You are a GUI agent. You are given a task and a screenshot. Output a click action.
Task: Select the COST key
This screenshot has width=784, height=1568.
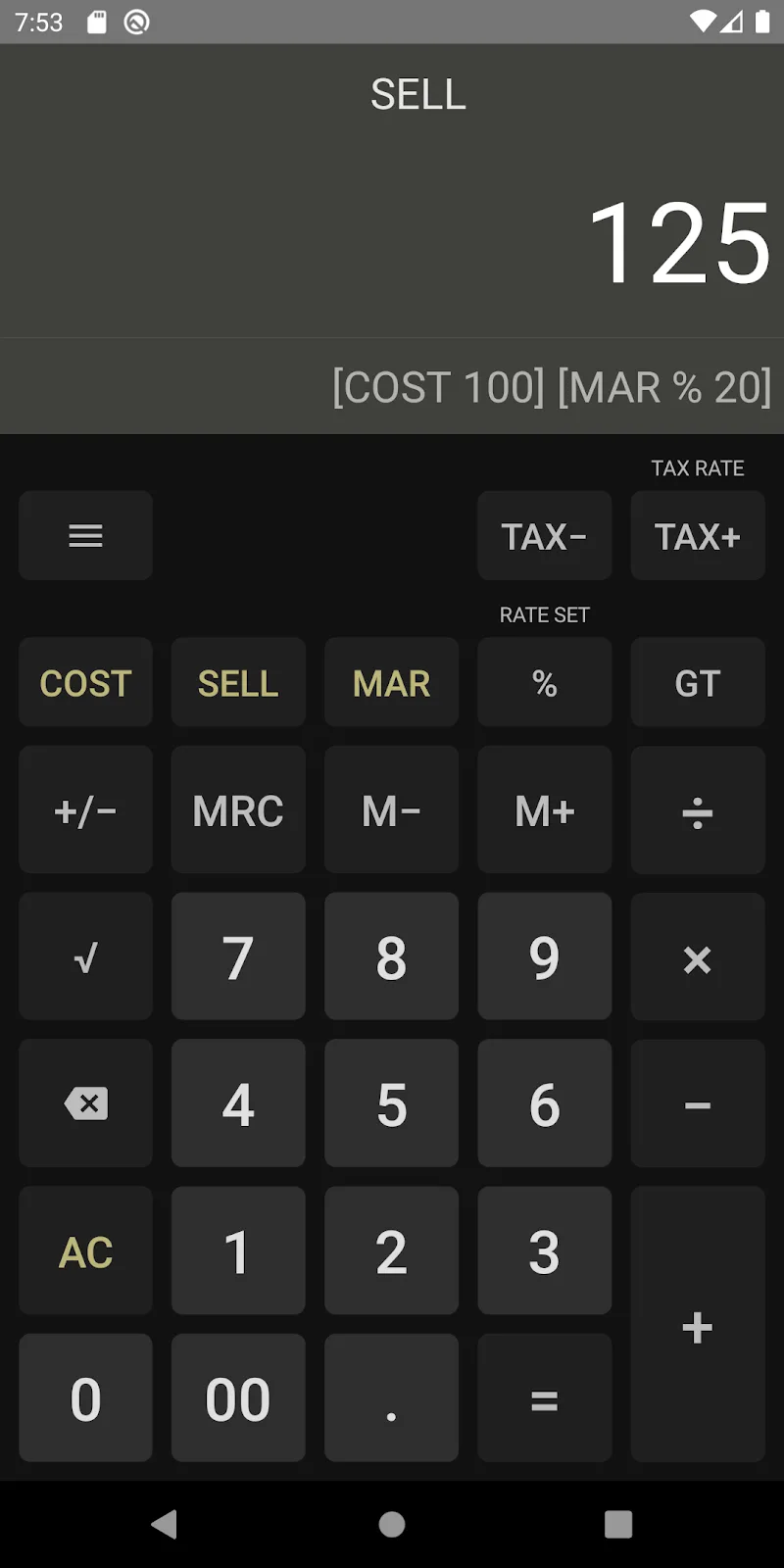(85, 682)
